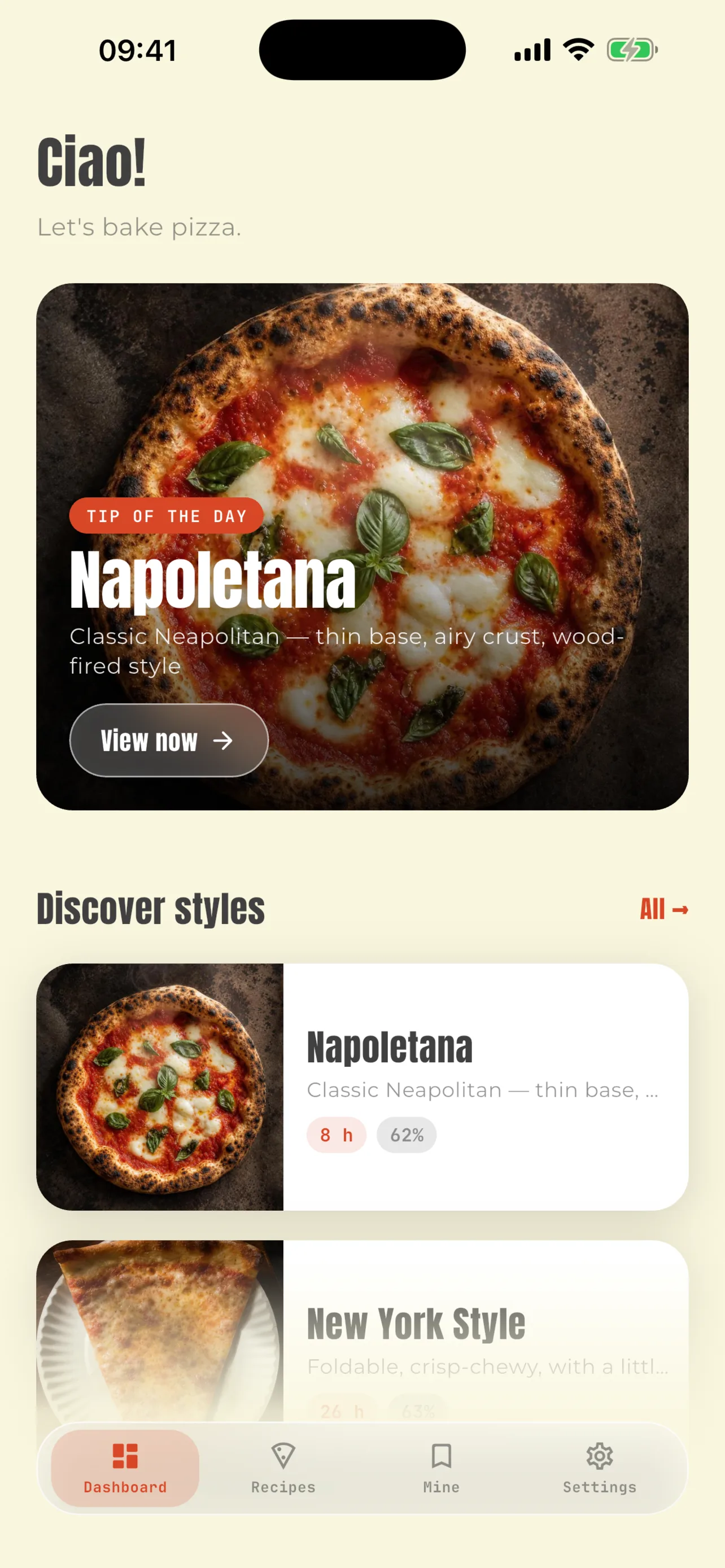
Task: Switch to the Recipes tab
Action: click(283, 1468)
